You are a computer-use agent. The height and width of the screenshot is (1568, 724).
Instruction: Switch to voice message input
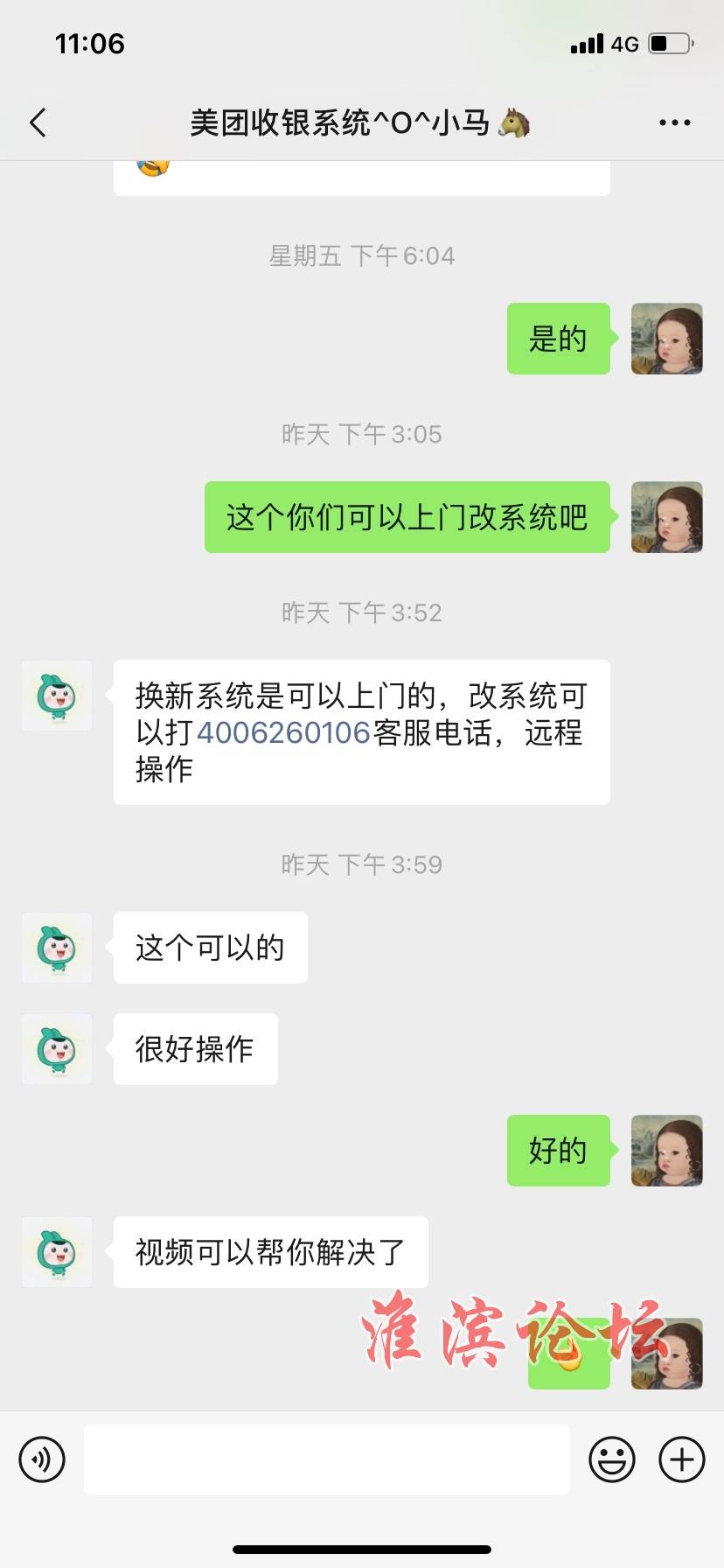click(42, 1459)
